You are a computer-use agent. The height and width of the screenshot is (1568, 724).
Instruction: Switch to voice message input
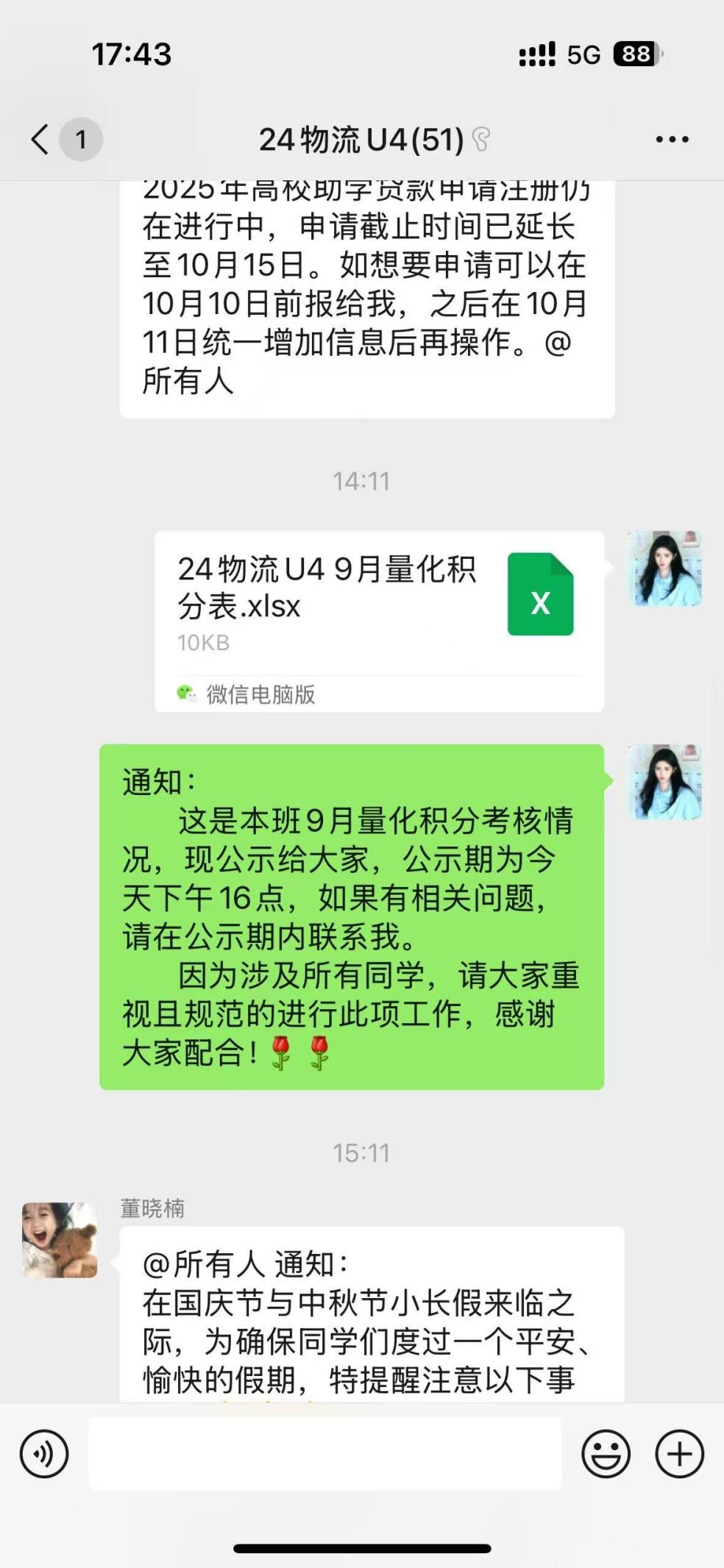tap(44, 1453)
